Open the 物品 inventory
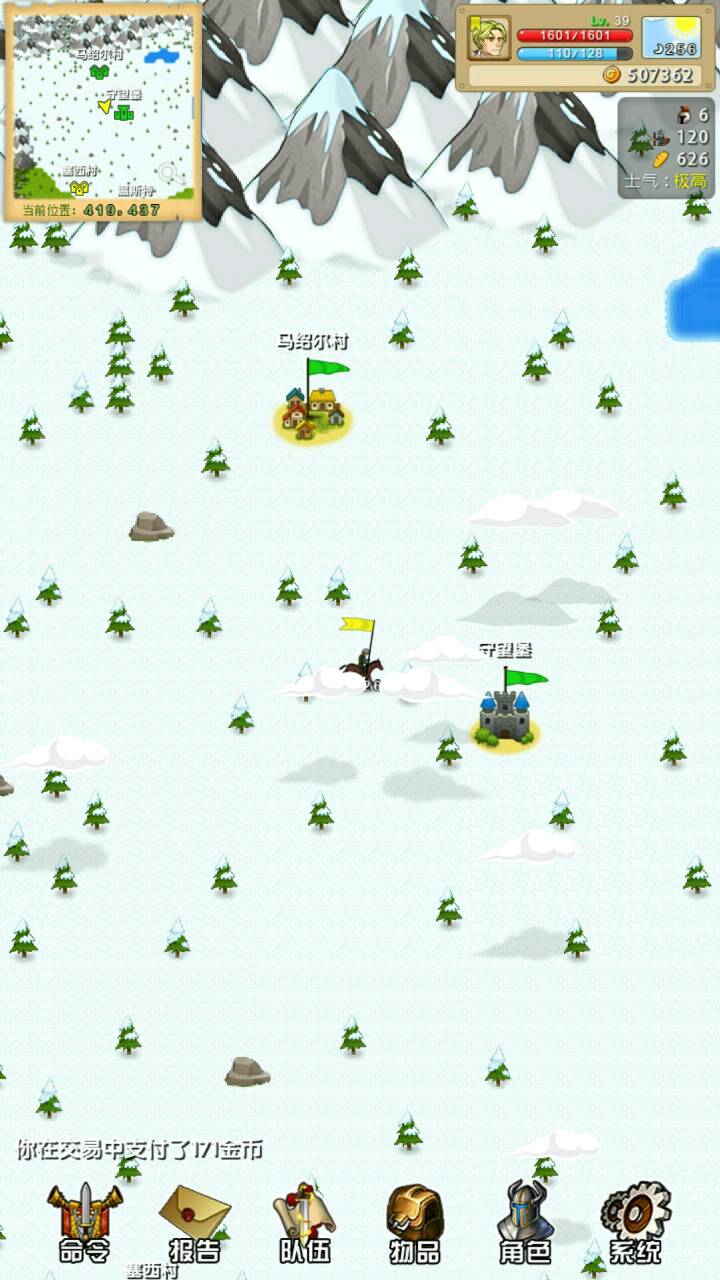The width and height of the screenshot is (720, 1280). [x=414, y=1222]
